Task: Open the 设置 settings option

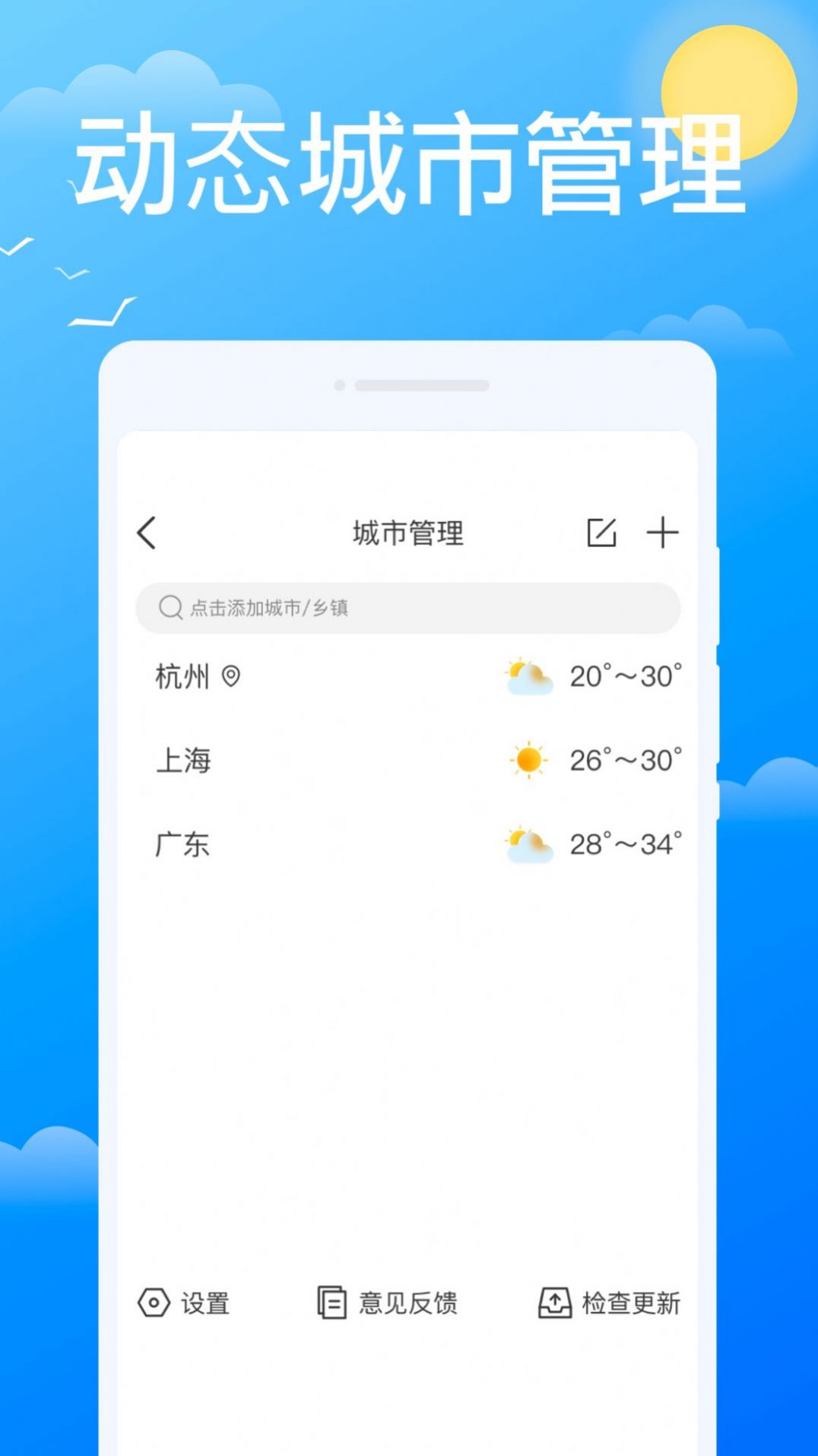Action: [185, 1302]
